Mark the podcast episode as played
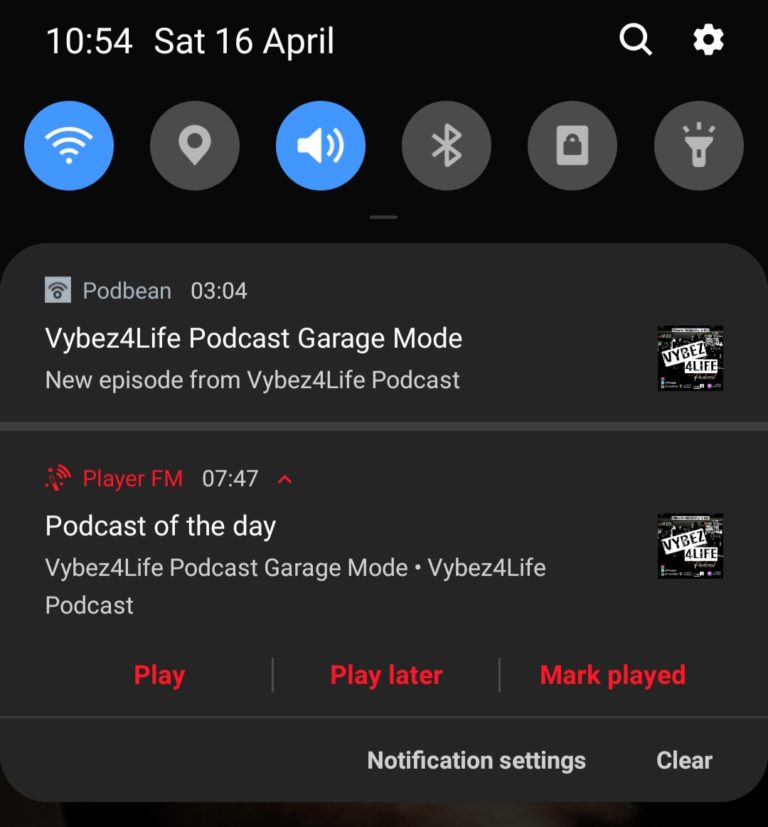Viewport: 768px width, 827px height. pyautogui.click(x=612, y=675)
